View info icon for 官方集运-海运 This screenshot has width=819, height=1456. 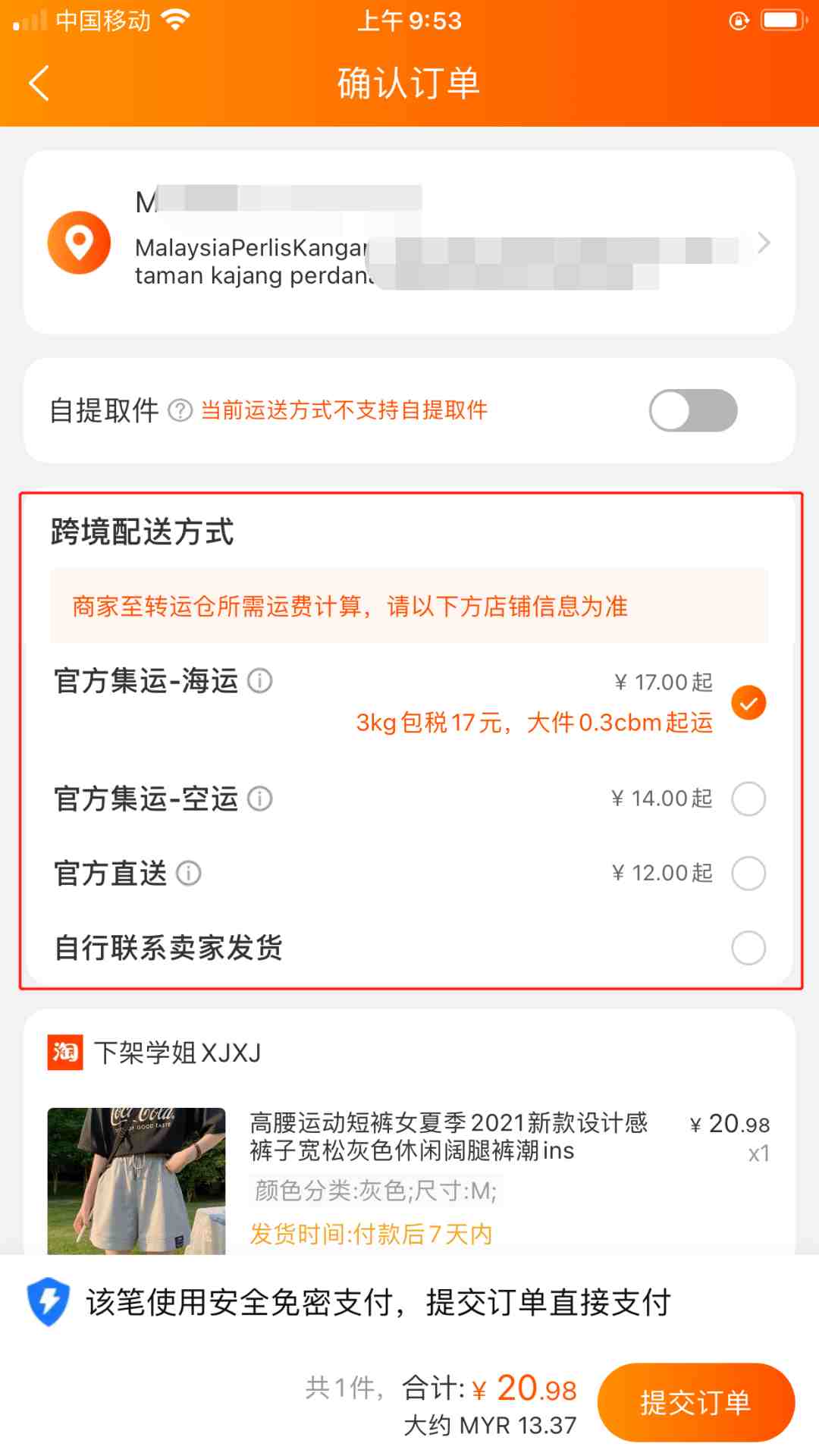coord(260,680)
